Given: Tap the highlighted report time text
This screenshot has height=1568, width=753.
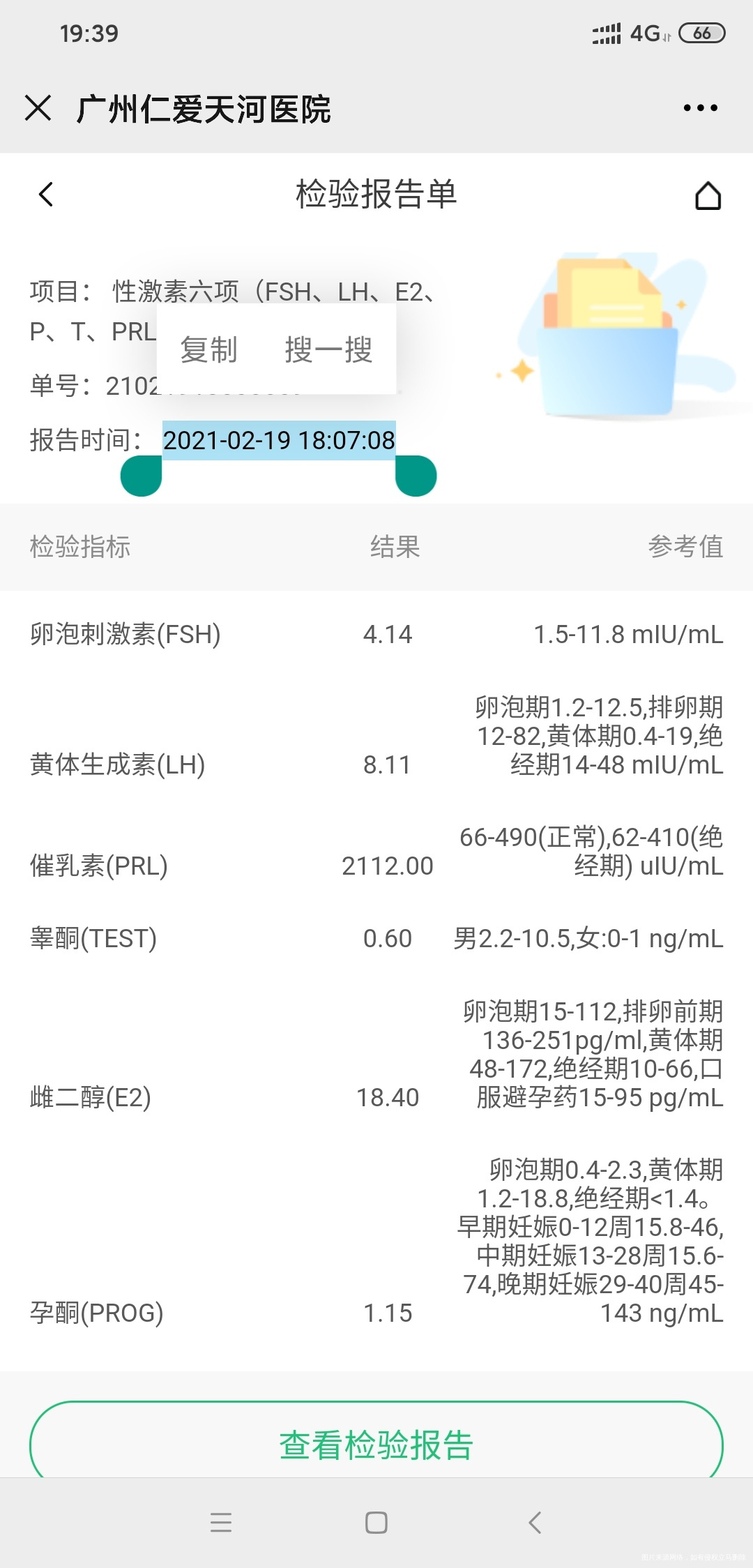Looking at the screenshot, I should point(278,440).
